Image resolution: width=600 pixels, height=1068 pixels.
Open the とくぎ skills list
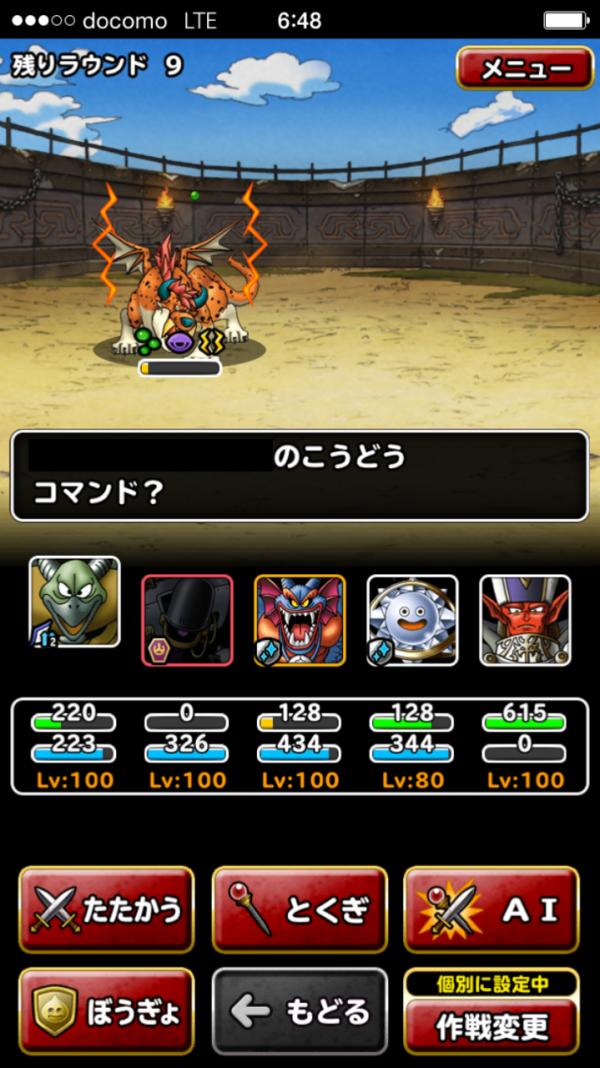(x=299, y=909)
